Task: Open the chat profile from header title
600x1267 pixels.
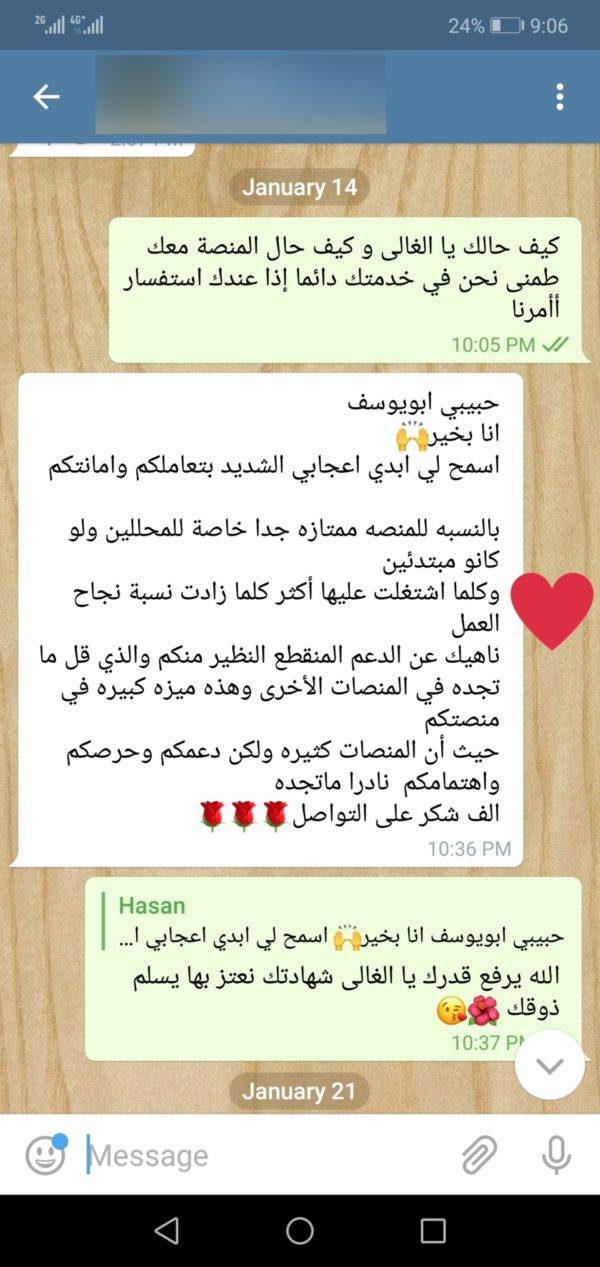Action: [241, 96]
